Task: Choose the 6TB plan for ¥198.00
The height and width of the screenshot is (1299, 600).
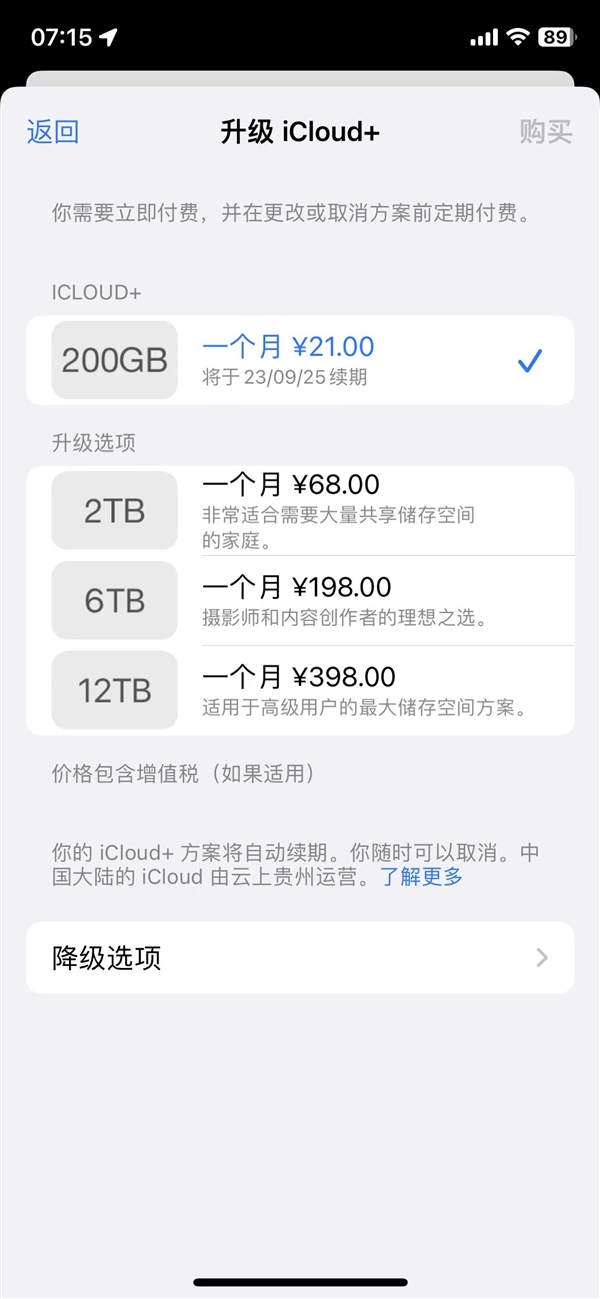Action: [x=300, y=600]
